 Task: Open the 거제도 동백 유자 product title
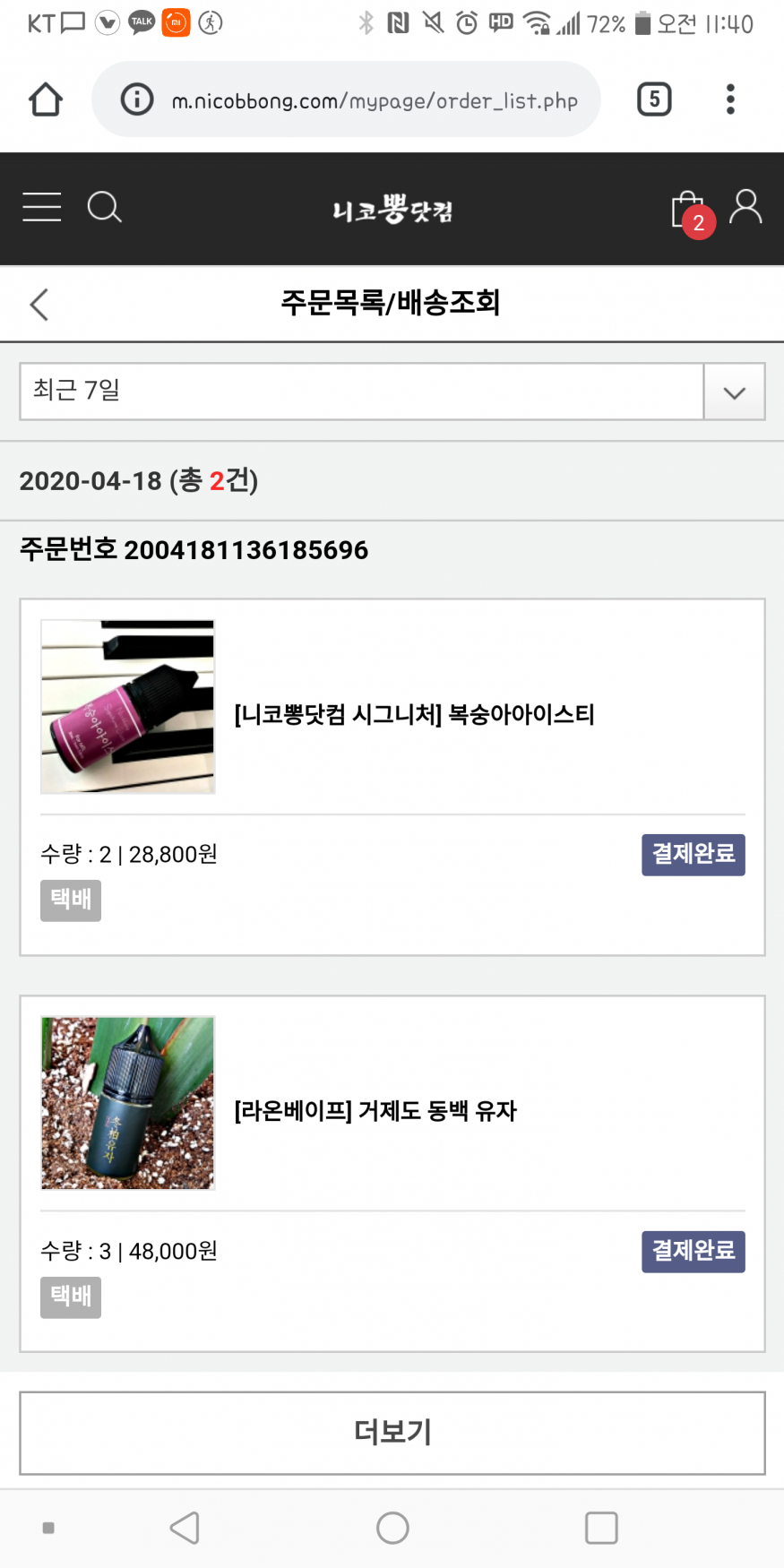tap(375, 1112)
